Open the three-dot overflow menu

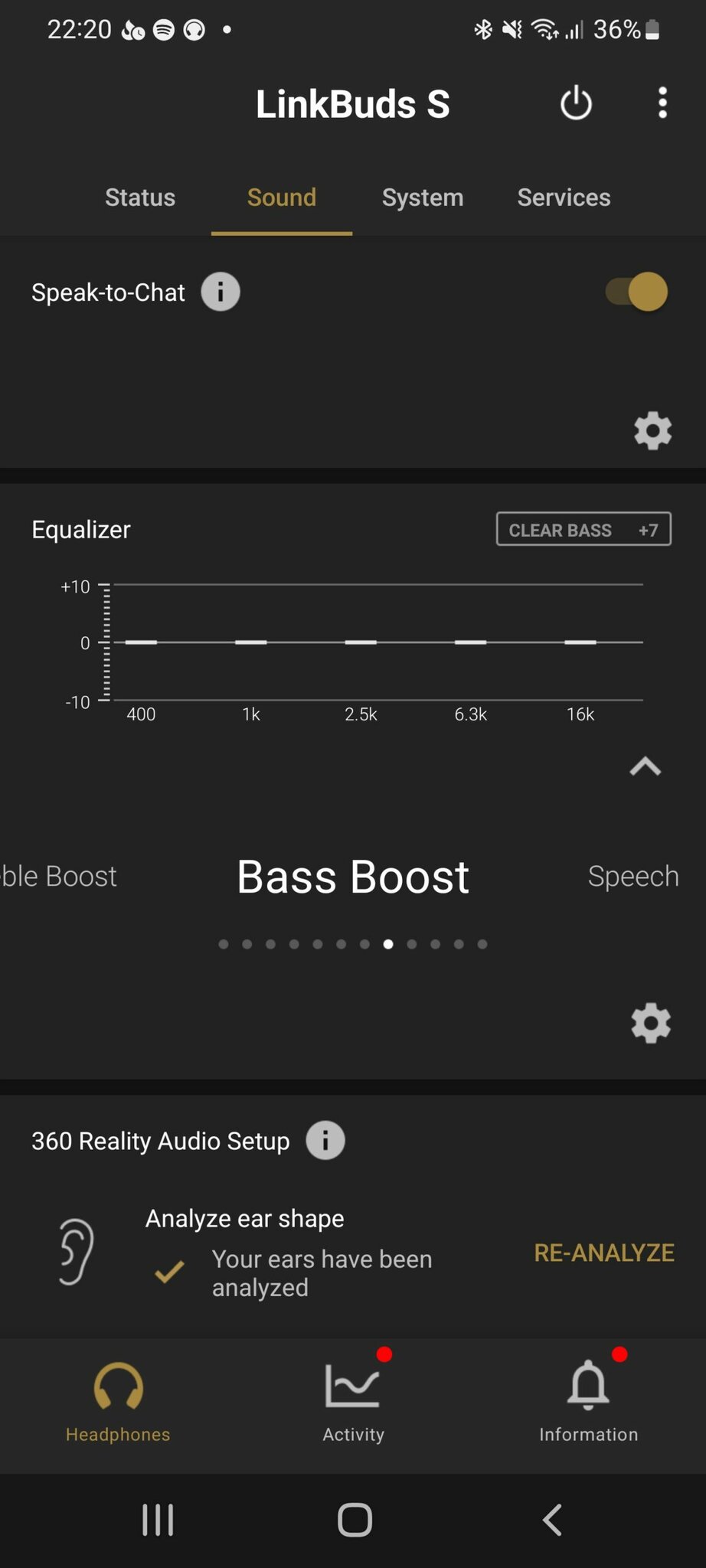pyautogui.click(x=662, y=103)
